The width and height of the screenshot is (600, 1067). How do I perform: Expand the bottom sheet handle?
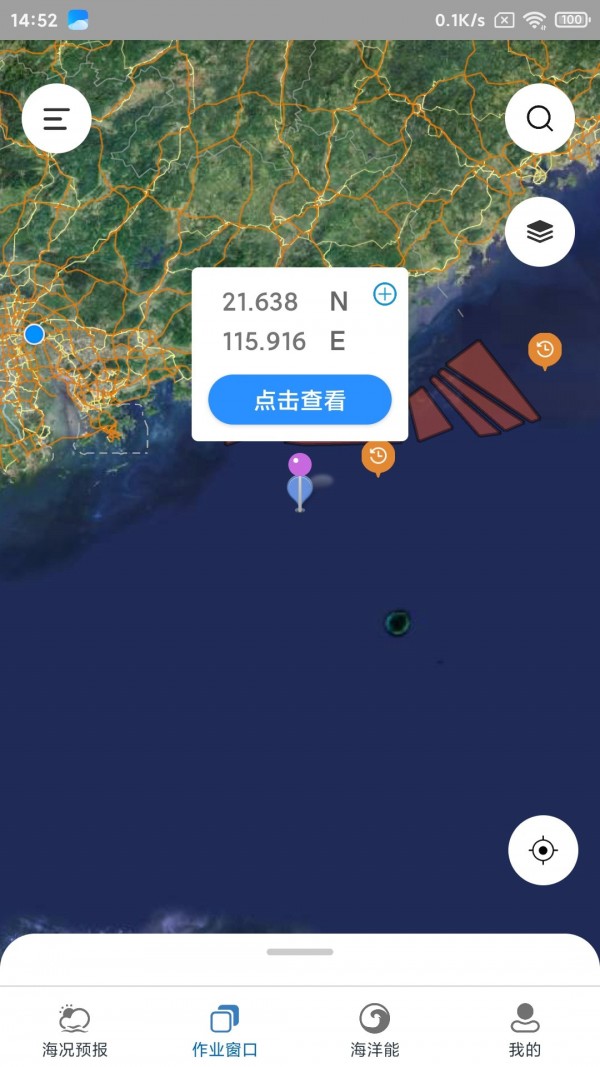click(x=300, y=952)
